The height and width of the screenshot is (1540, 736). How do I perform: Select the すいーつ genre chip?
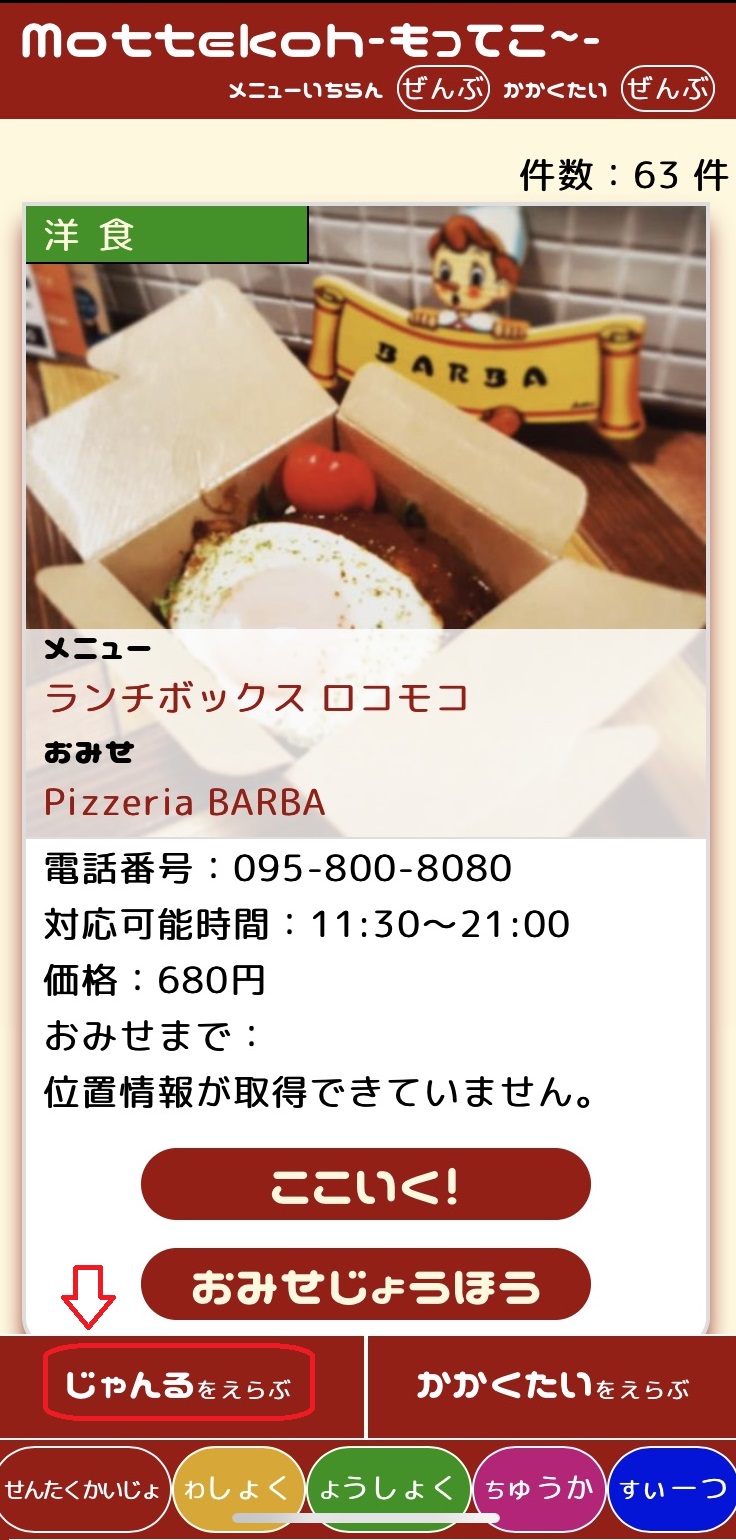[x=673, y=1489]
